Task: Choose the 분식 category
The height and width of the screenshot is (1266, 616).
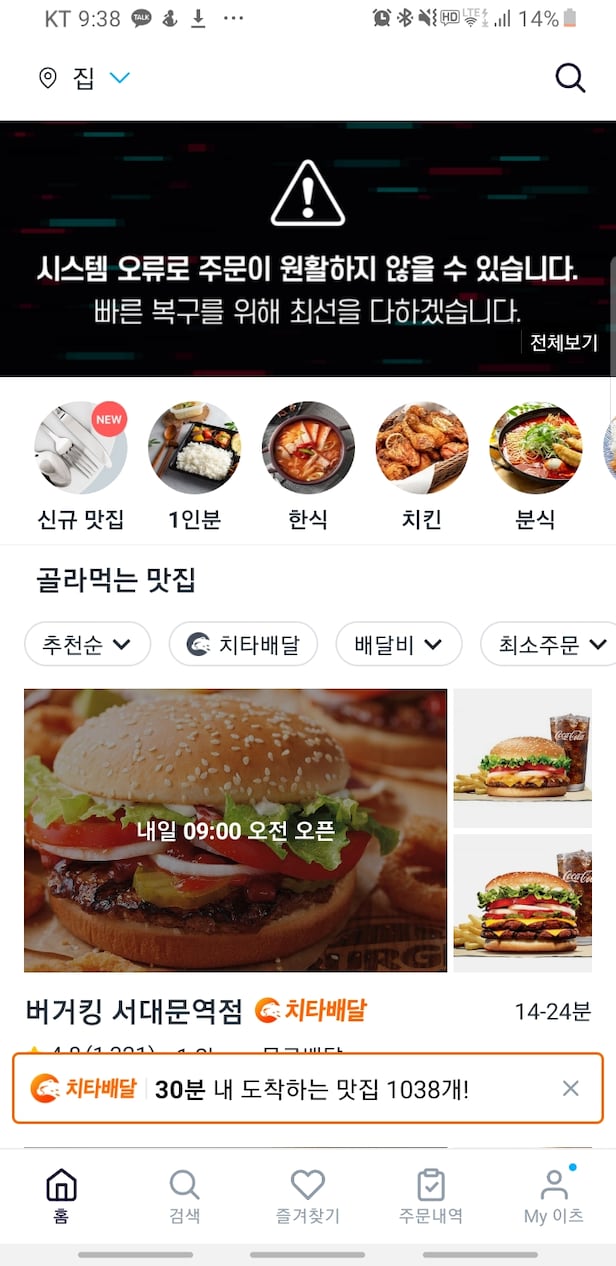Action: coord(535,467)
